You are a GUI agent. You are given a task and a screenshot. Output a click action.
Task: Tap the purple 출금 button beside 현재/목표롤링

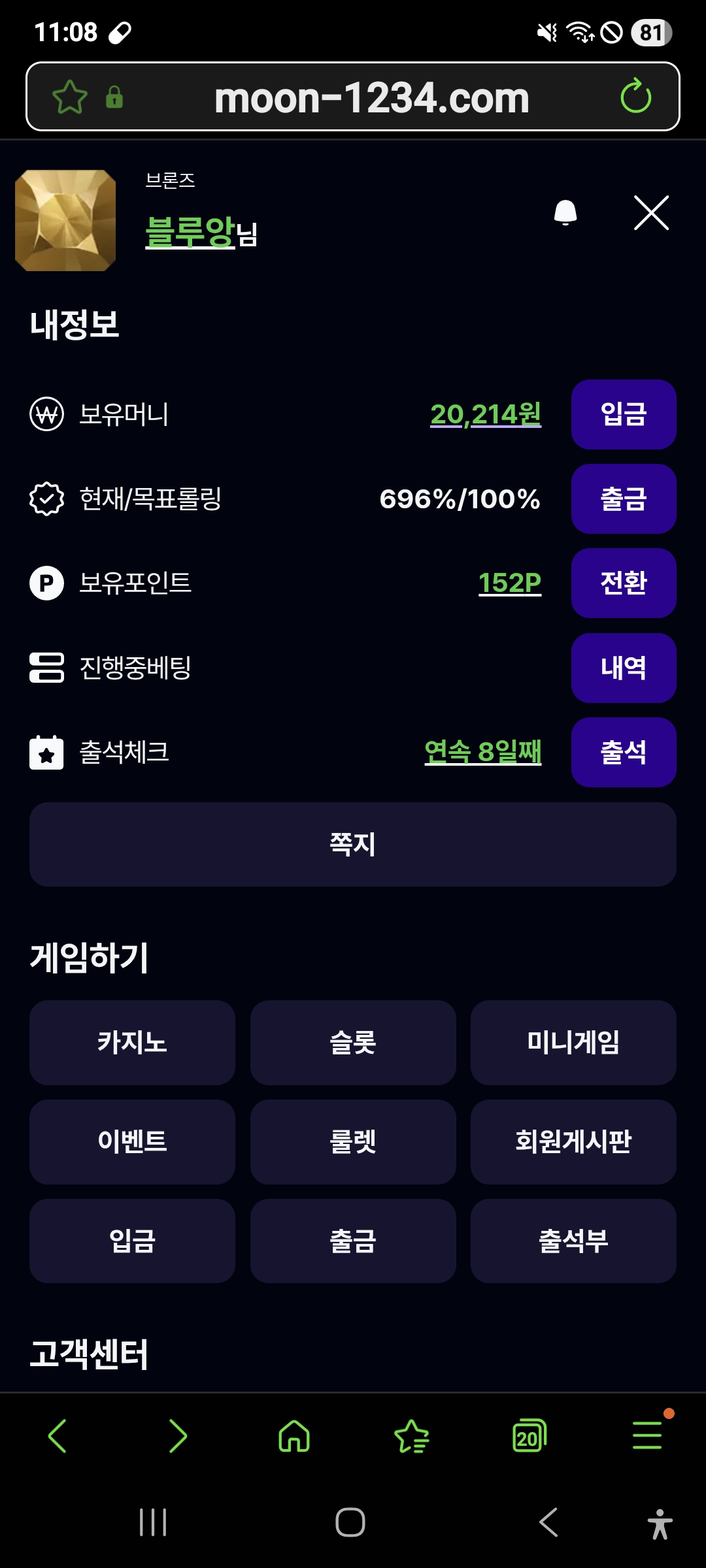[623, 498]
